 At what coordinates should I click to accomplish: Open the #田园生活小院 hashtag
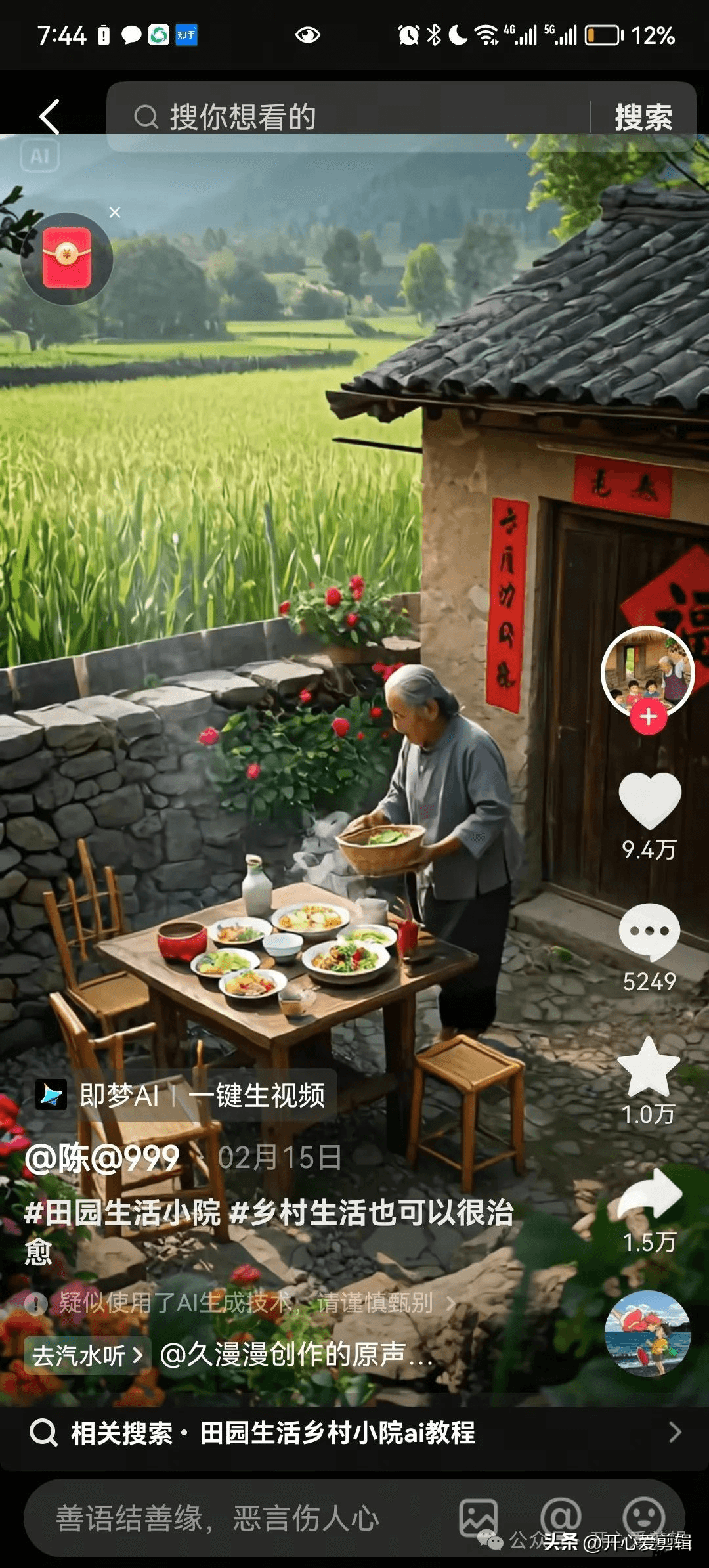pyautogui.click(x=122, y=1212)
